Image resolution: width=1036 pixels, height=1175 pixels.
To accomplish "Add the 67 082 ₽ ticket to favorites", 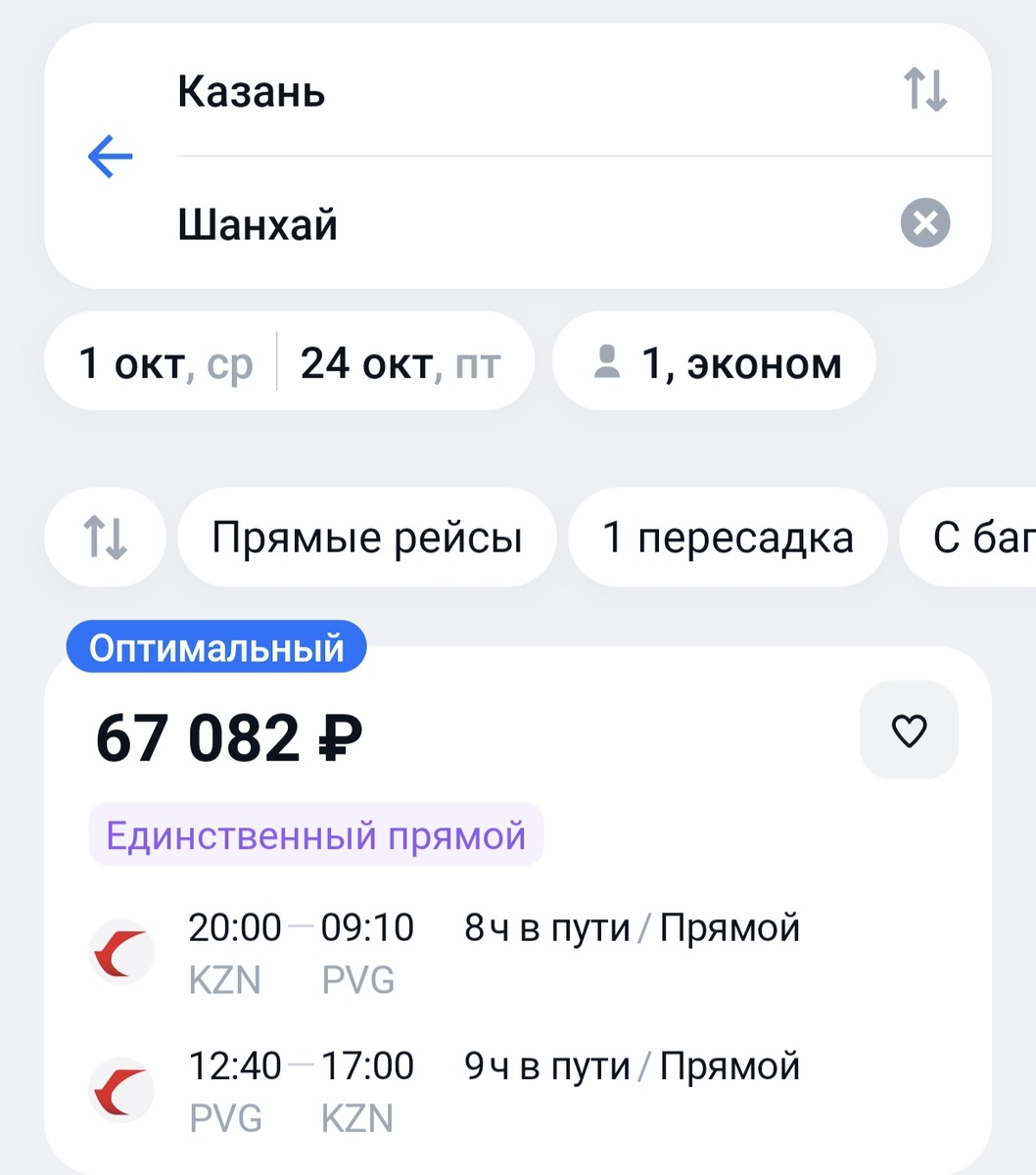I will coord(908,728).
